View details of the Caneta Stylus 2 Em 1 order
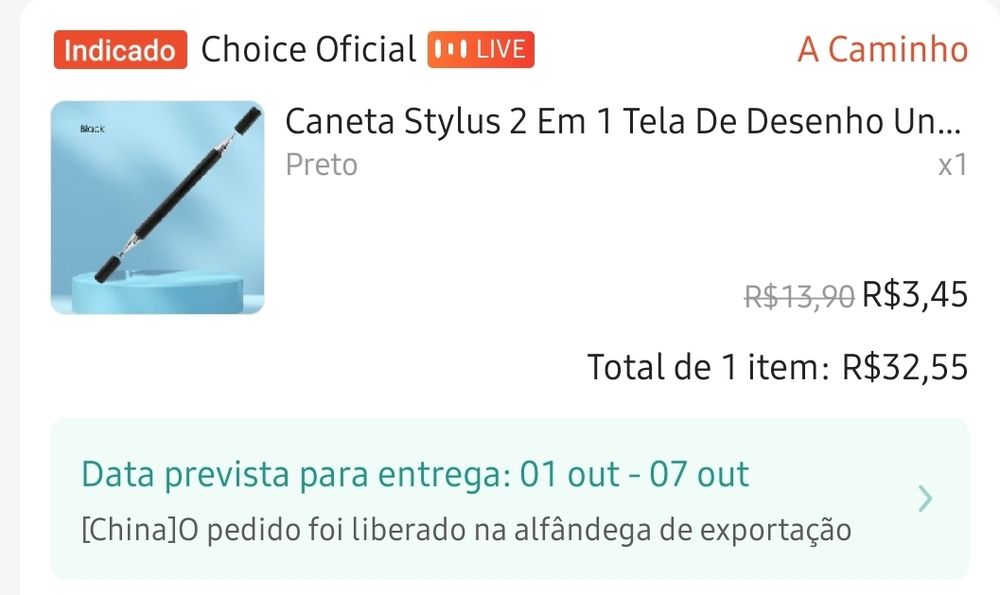Screen dimensions: 1000x595 (x=622, y=121)
